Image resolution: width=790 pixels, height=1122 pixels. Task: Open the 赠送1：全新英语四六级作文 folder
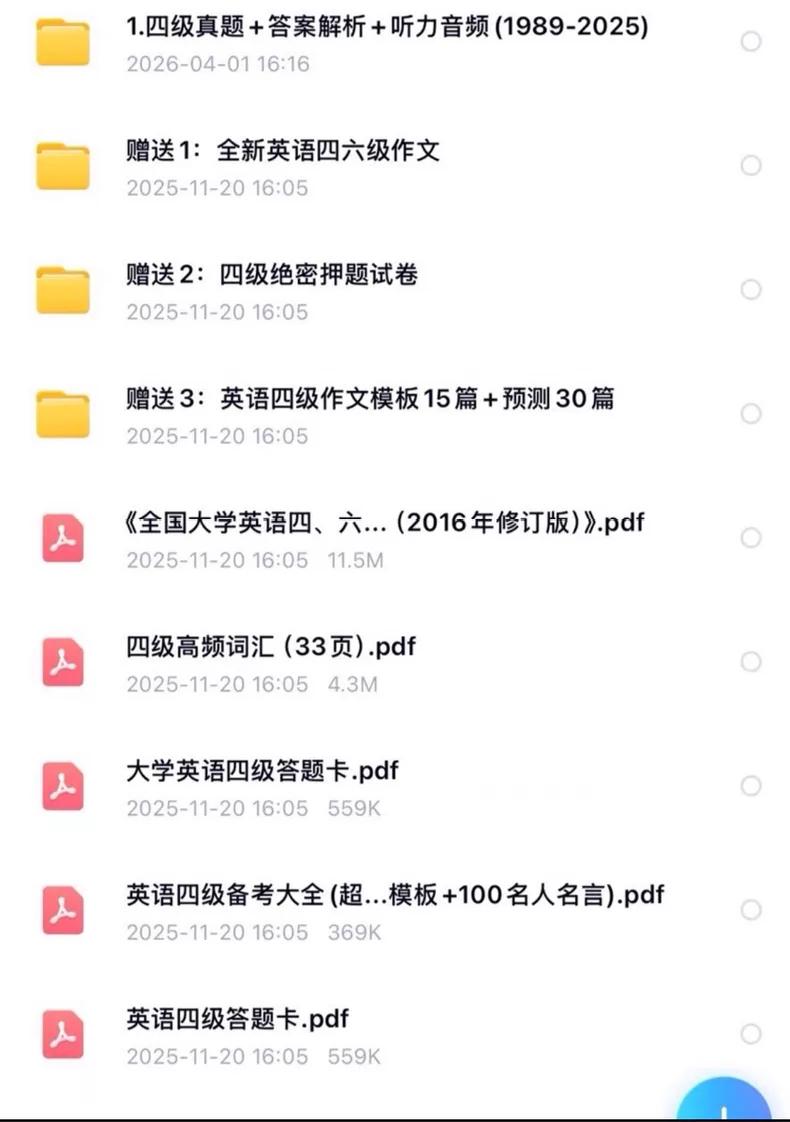click(x=283, y=152)
